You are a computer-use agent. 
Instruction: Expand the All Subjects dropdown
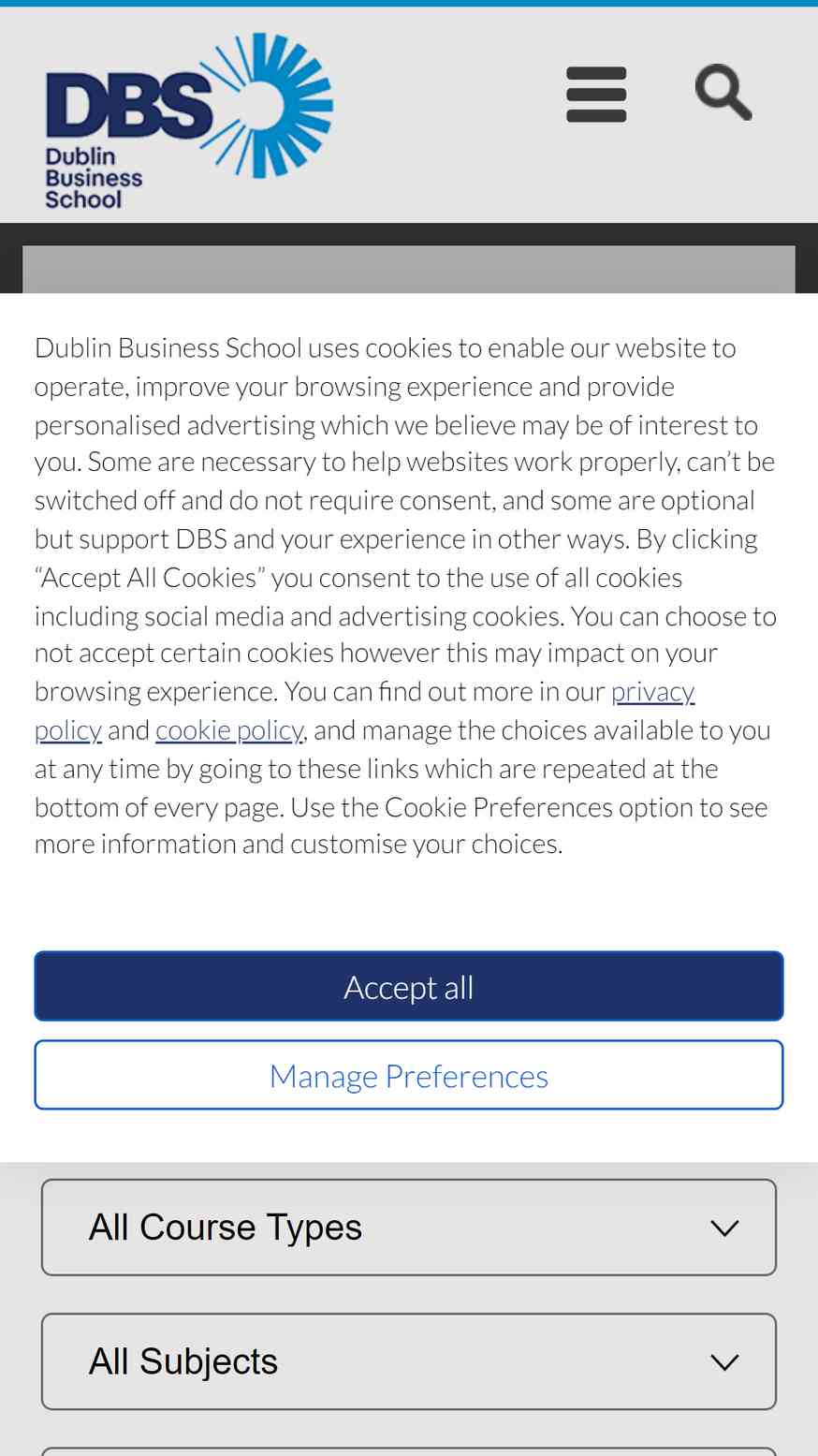click(409, 1361)
